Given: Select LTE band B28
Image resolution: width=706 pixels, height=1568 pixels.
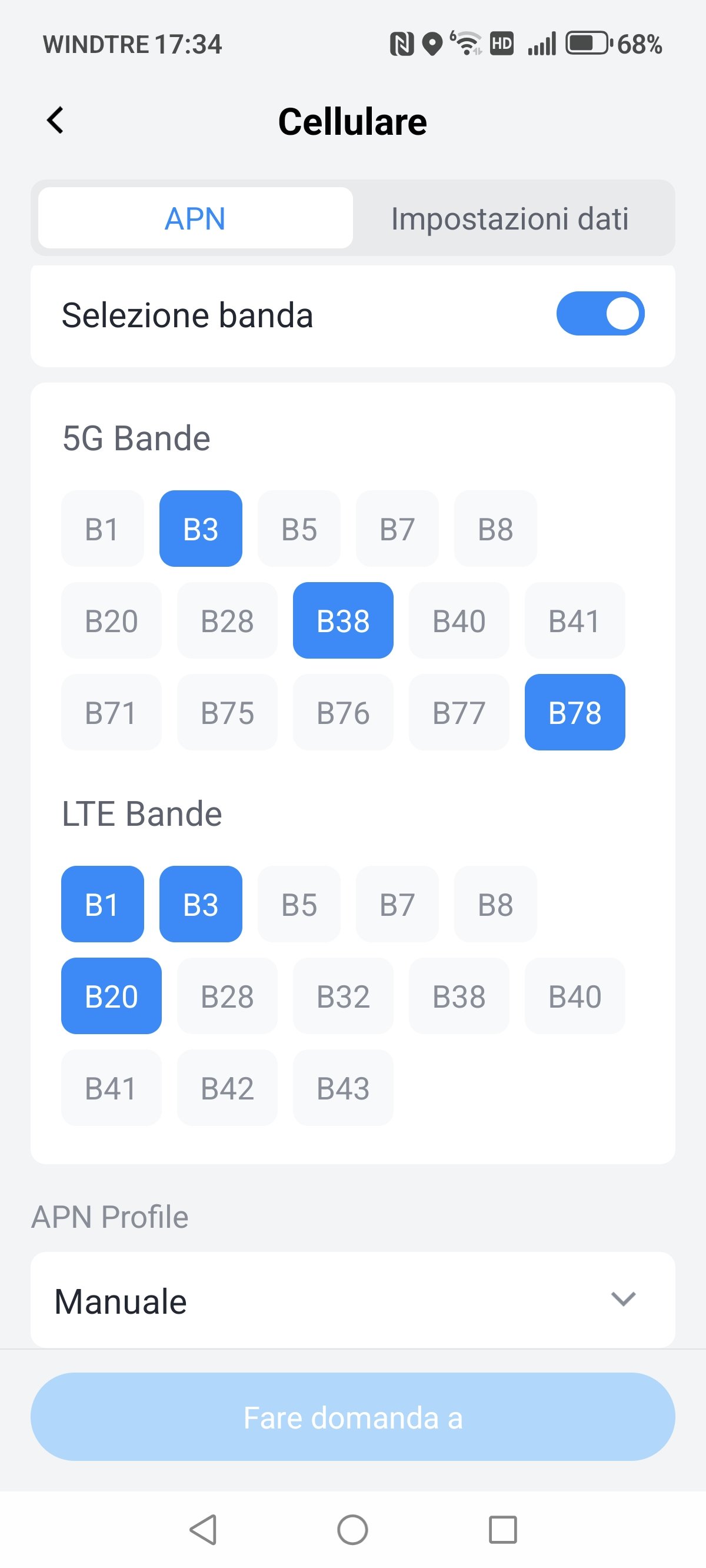Looking at the screenshot, I should point(227,996).
